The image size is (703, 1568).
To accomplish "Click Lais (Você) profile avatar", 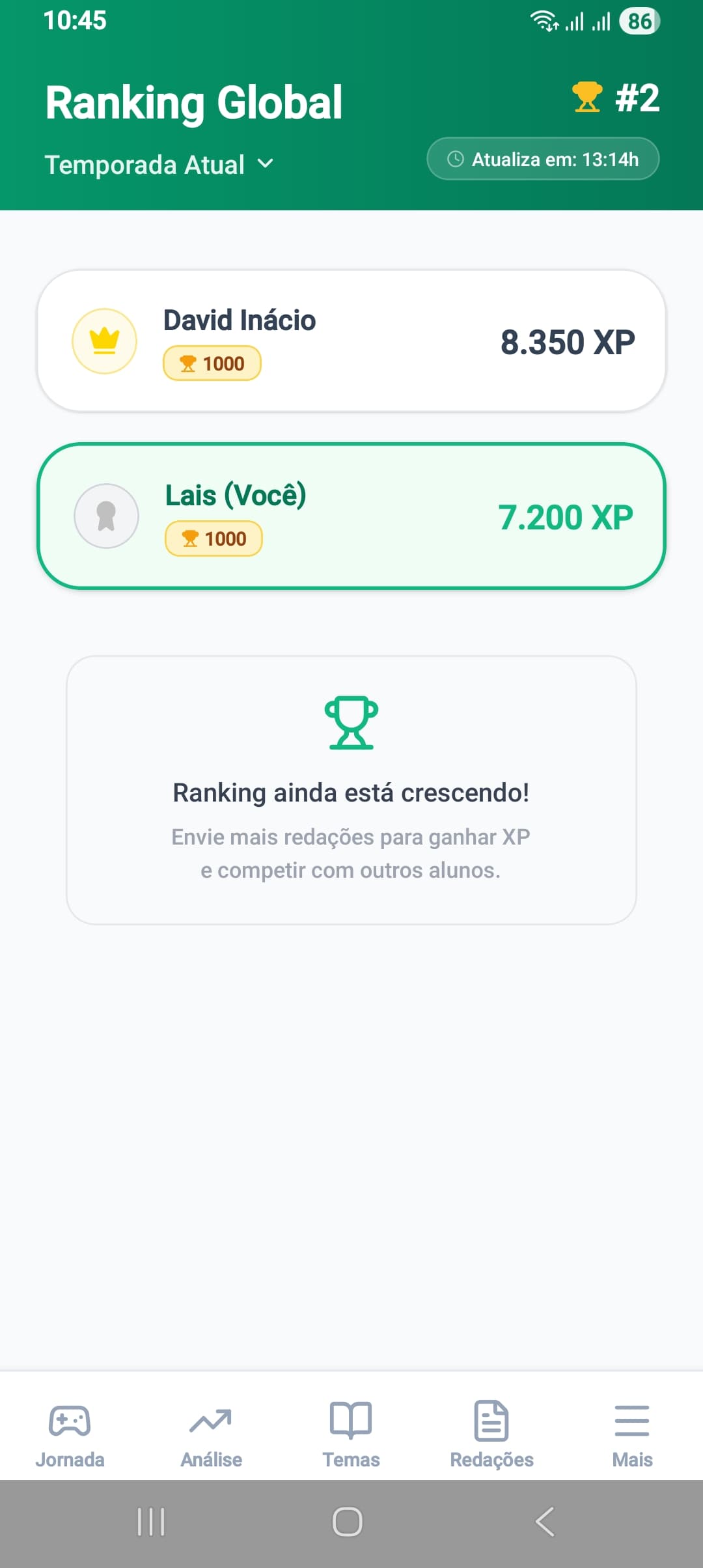I will [106, 515].
